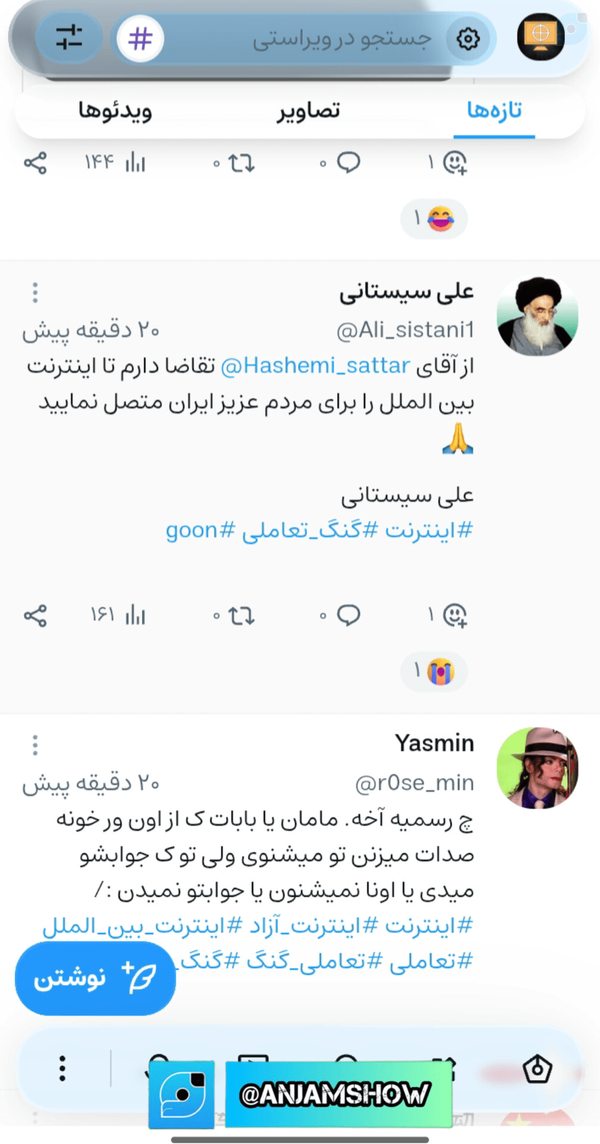The height and width of the screenshot is (1144, 600).
Task: Add a reaction to علی سیستانی's post
Action: pos(449,616)
